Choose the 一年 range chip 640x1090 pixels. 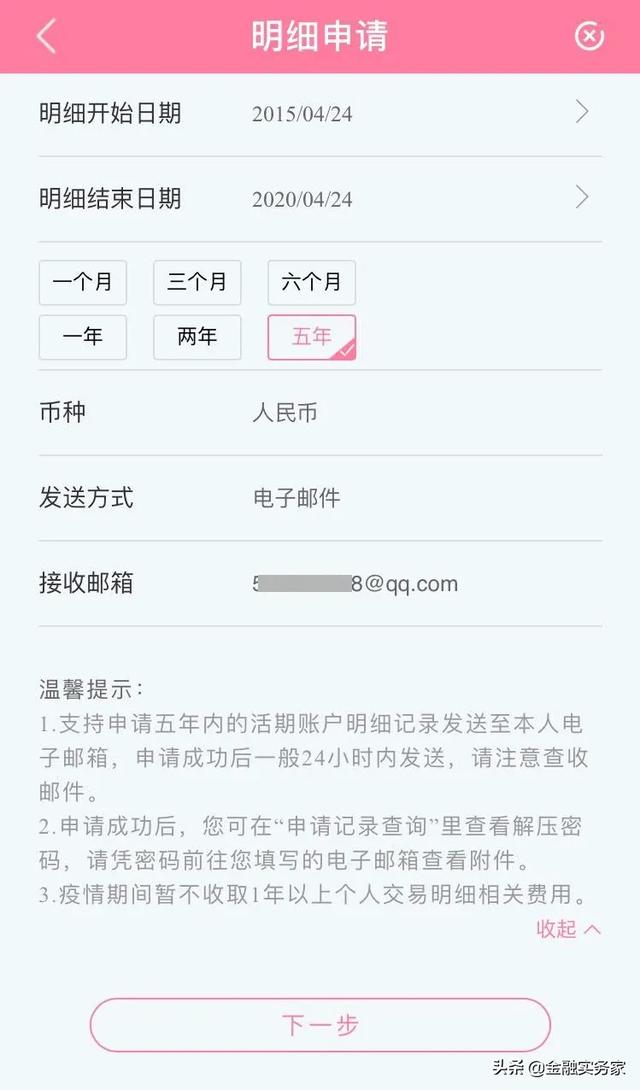[83, 337]
